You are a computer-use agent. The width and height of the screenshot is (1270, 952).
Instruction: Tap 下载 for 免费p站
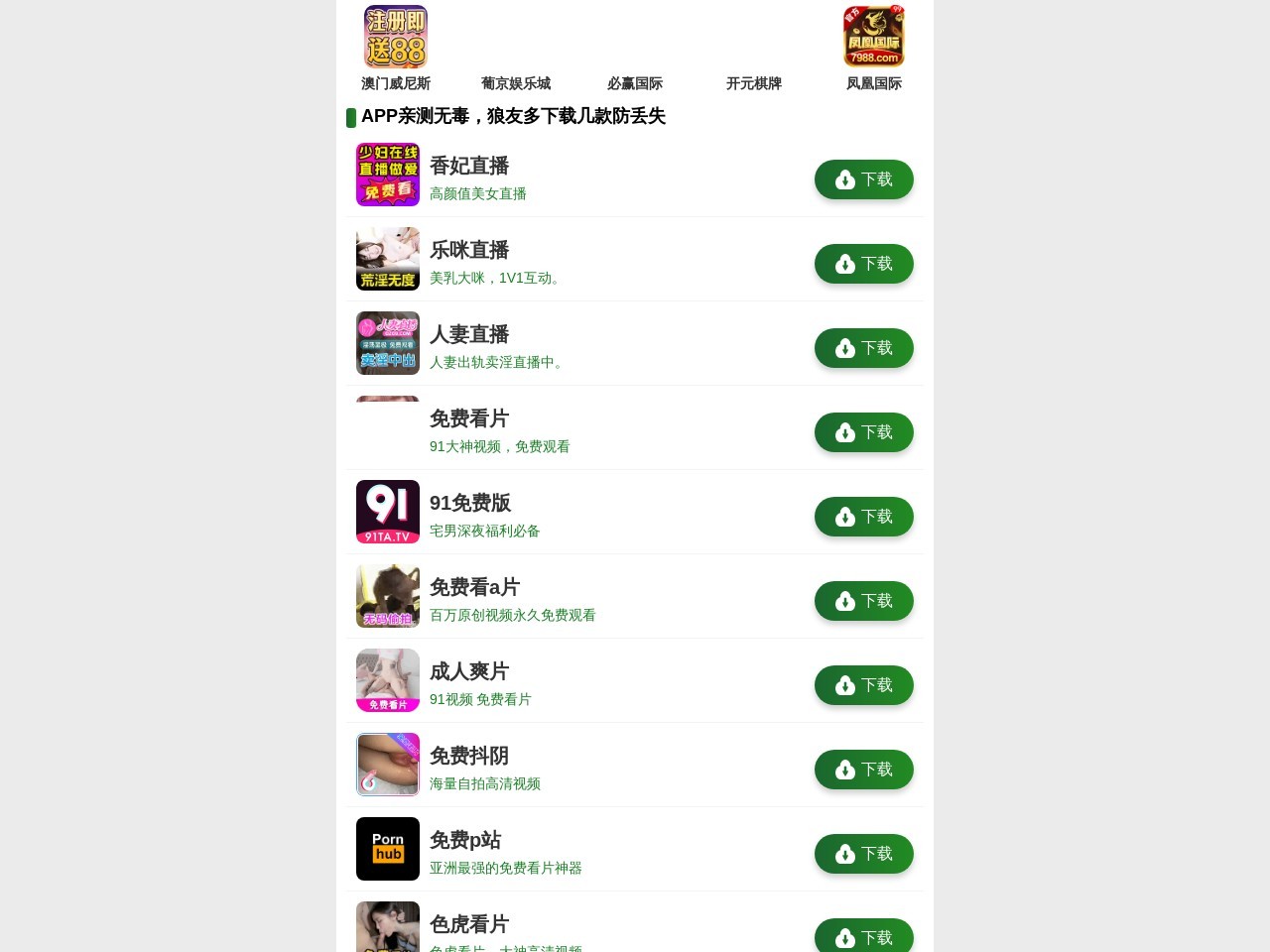863,854
